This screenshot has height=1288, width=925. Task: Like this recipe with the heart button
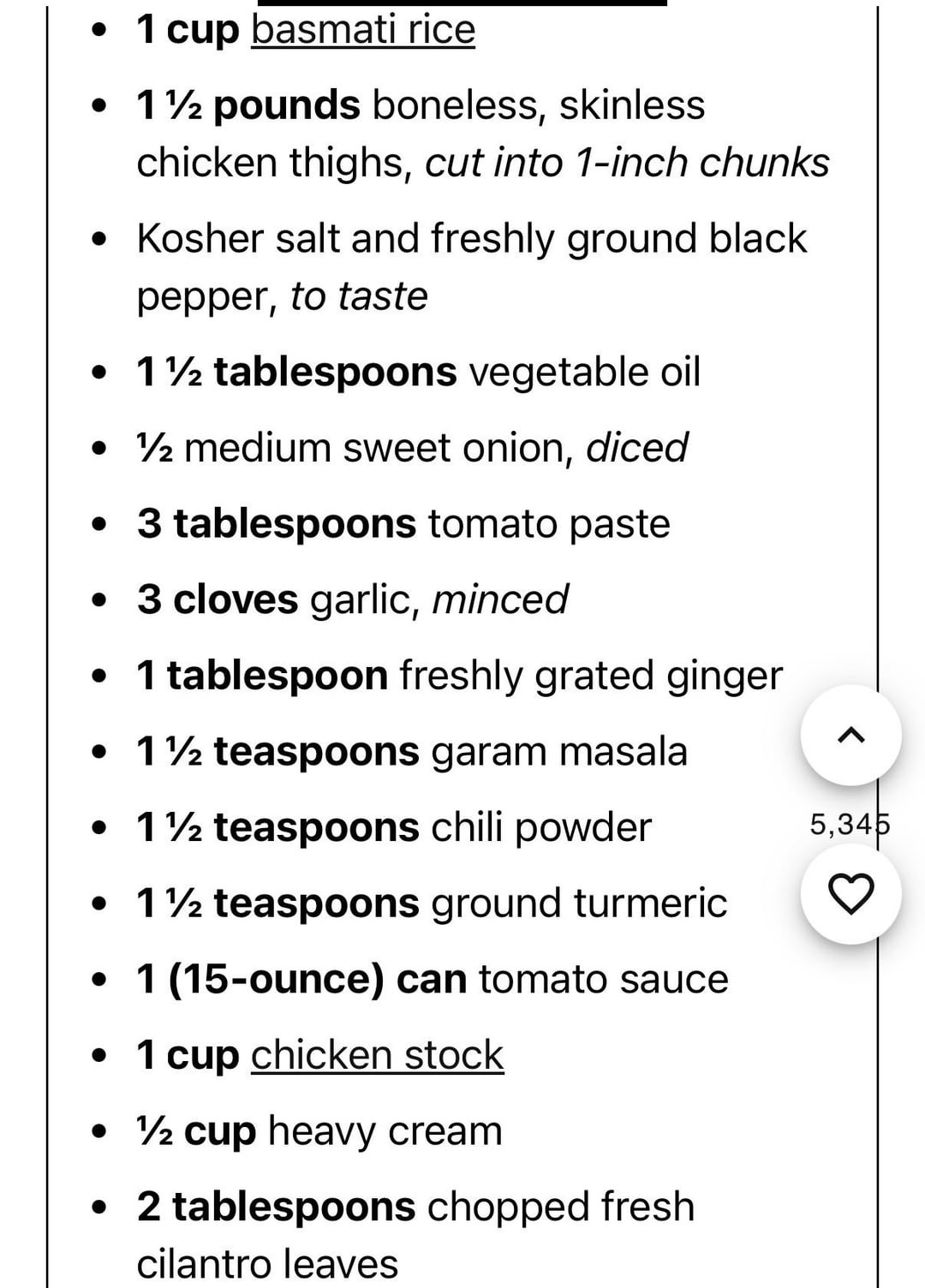pos(851,895)
